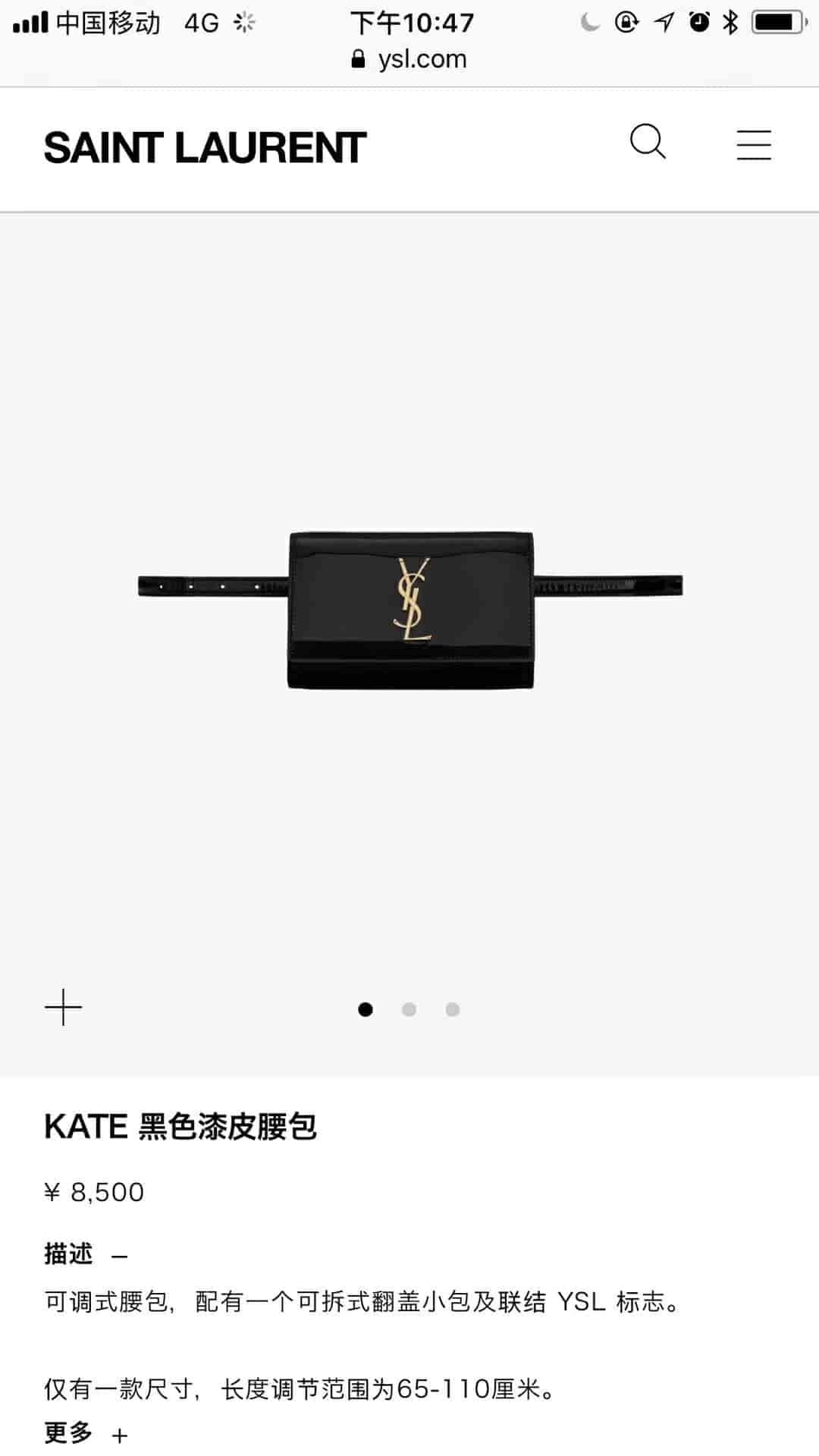View the KATE belt bag photo
Image resolution: width=819 pixels, height=1456 pixels.
pyautogui.click(x=410, y=610)
